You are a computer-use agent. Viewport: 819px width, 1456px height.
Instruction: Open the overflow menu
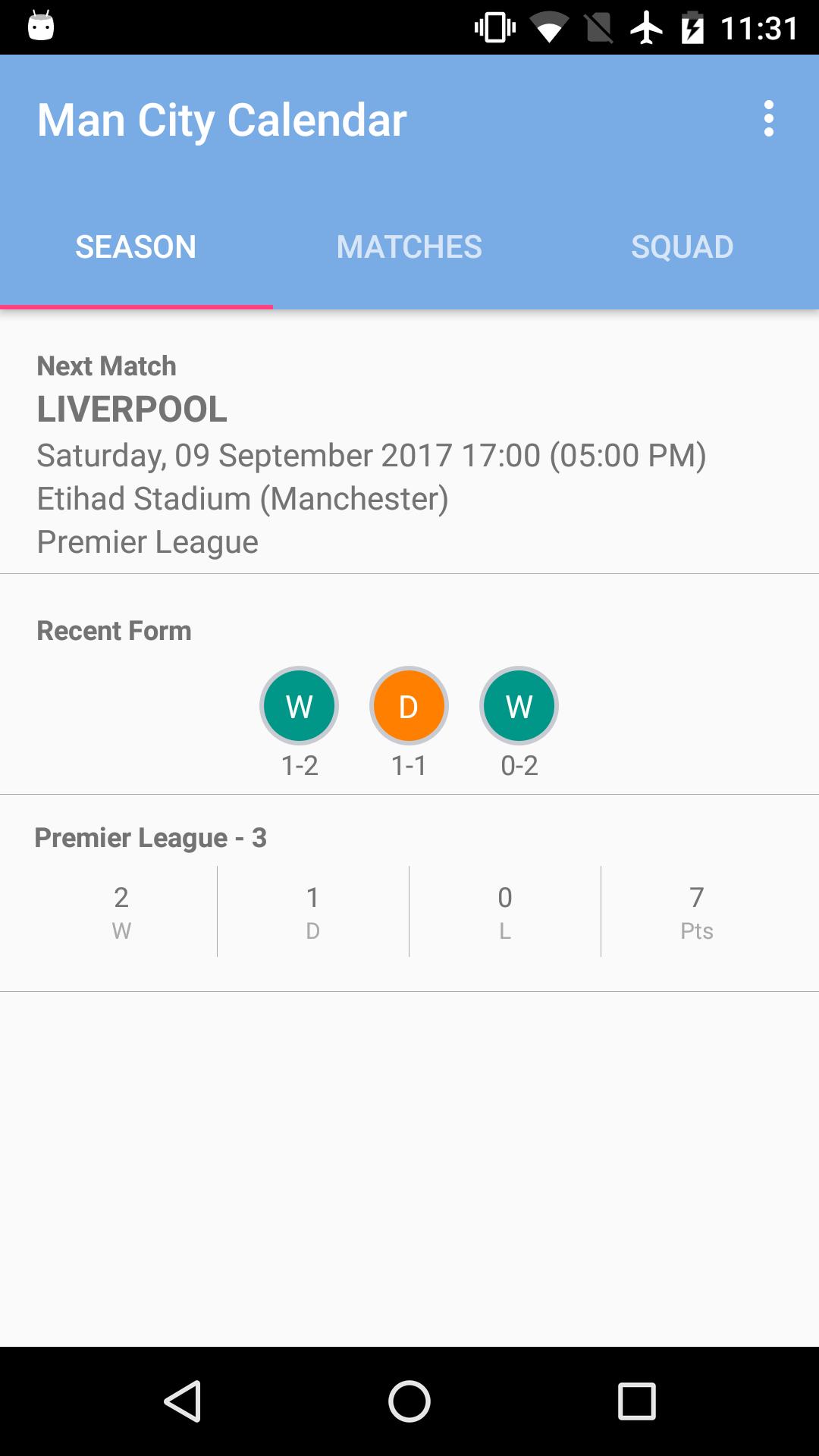pos(769,118)
